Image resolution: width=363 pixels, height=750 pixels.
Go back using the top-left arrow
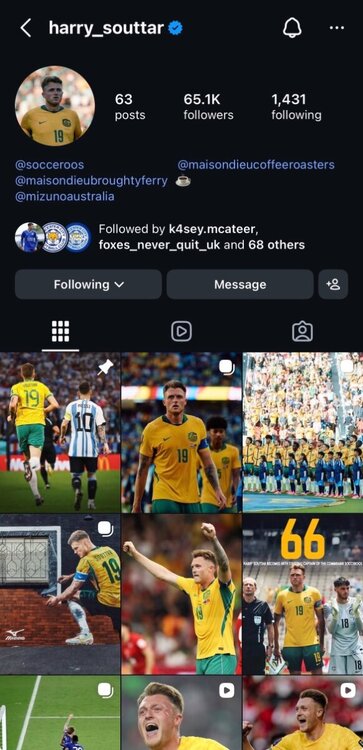click(x=25, y=29)
